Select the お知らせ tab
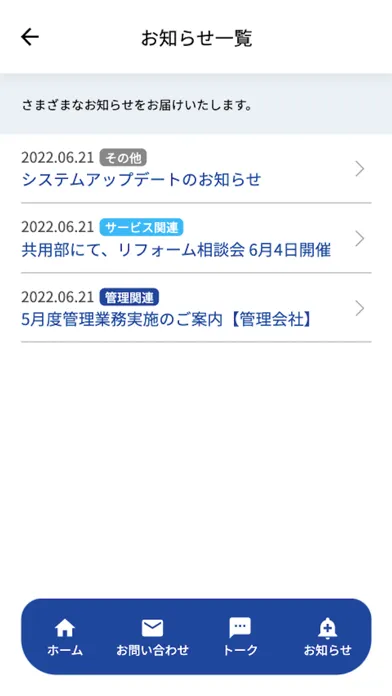Viewport: 392px width, 696px height. (x=327, y=637)
